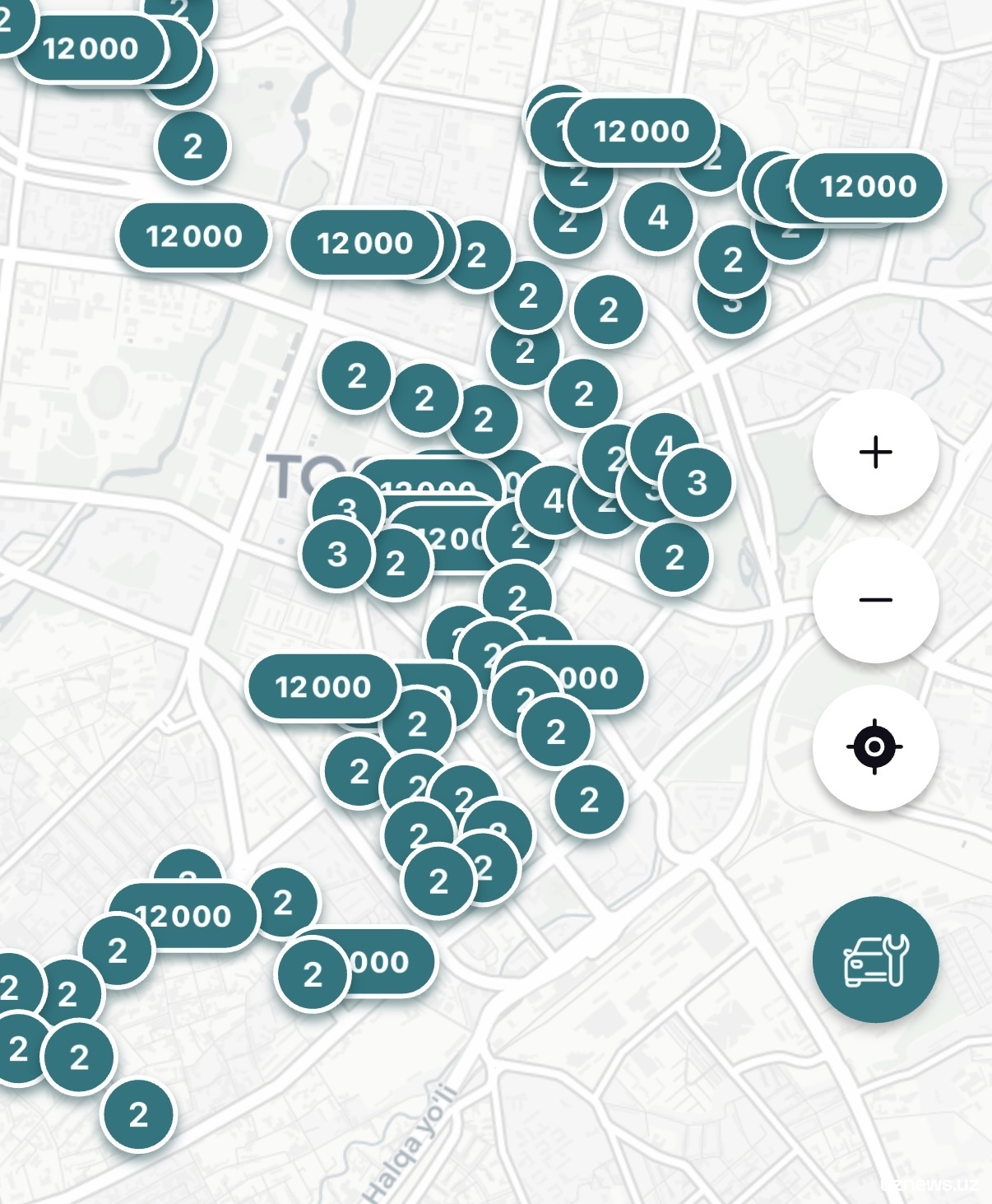The width and height of the screenshot is (992, 1204).
Task: Center map on my current location
Action: (875, 747)
